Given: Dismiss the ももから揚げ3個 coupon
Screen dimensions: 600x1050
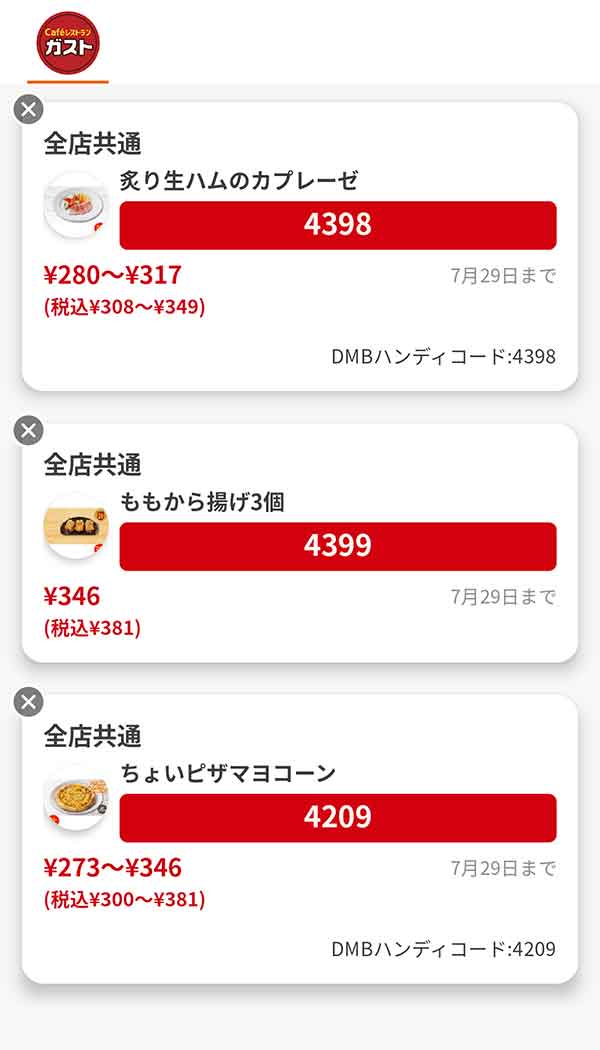Looking at the screenshot, I should [x=29, y=431].
